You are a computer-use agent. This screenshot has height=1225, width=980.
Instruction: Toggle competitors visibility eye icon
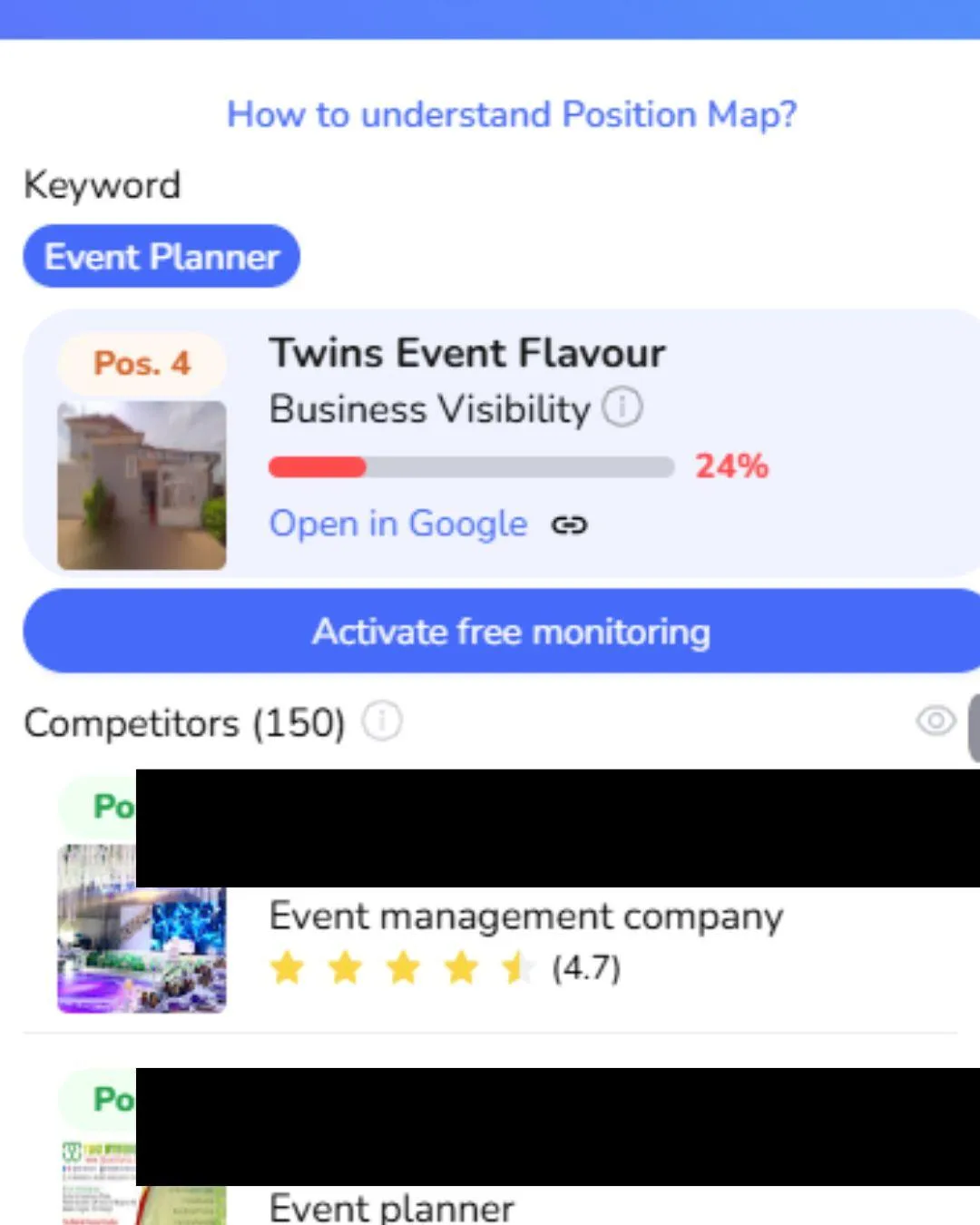click(x=936, y=720)
